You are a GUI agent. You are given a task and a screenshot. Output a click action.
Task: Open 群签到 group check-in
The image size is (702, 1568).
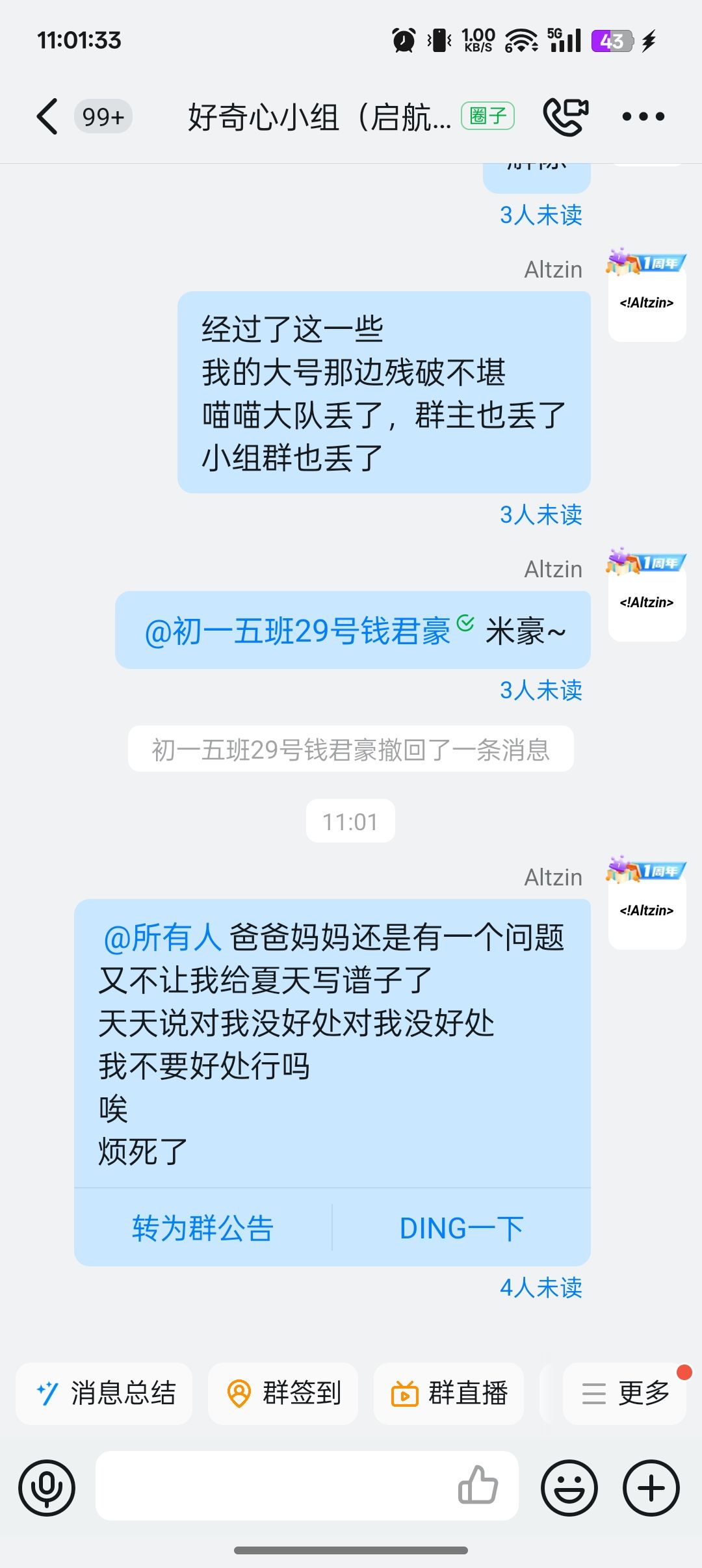point(283,1393)
